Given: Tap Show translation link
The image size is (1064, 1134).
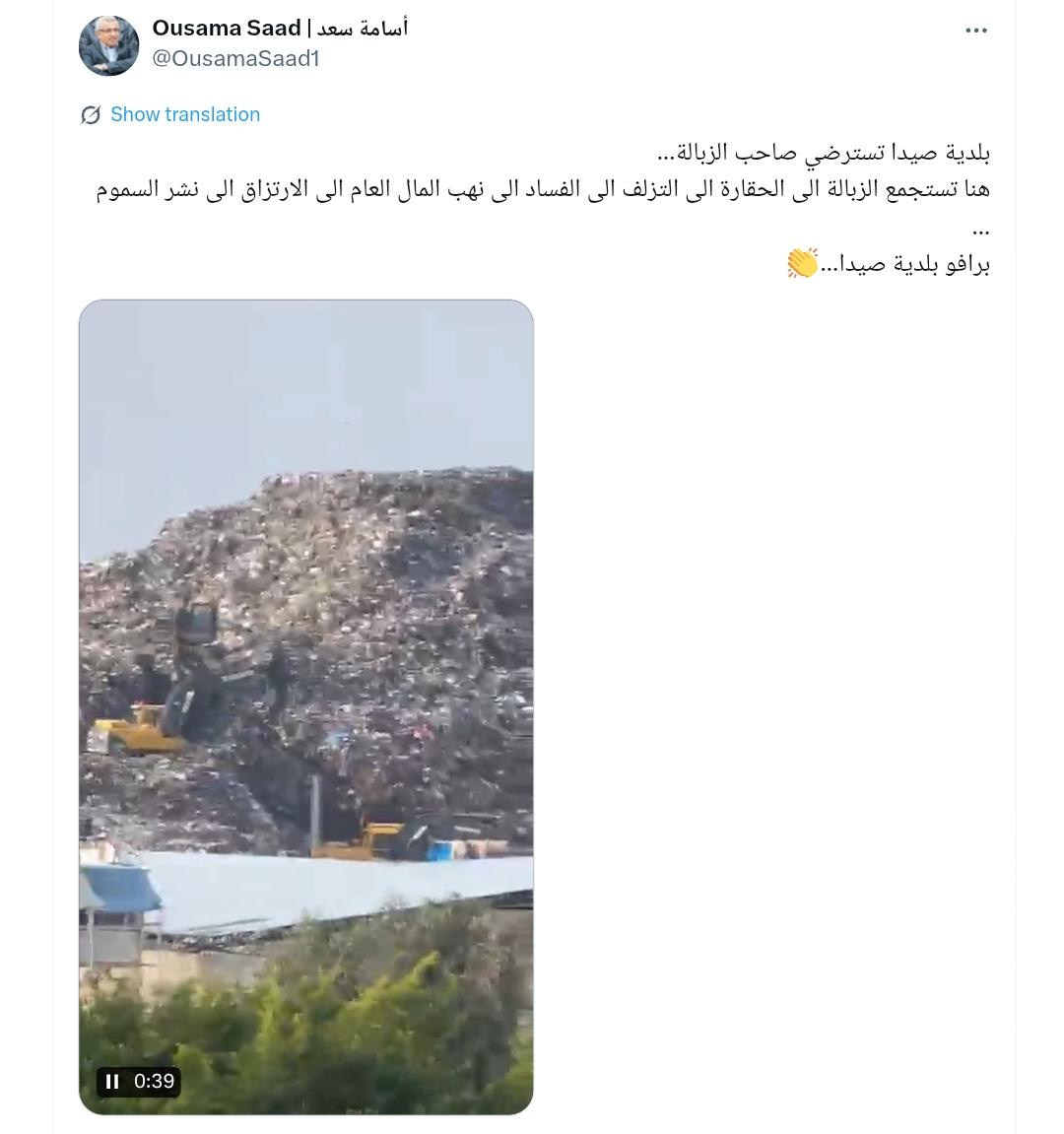Looking at the screenshot, I should 184,114.
